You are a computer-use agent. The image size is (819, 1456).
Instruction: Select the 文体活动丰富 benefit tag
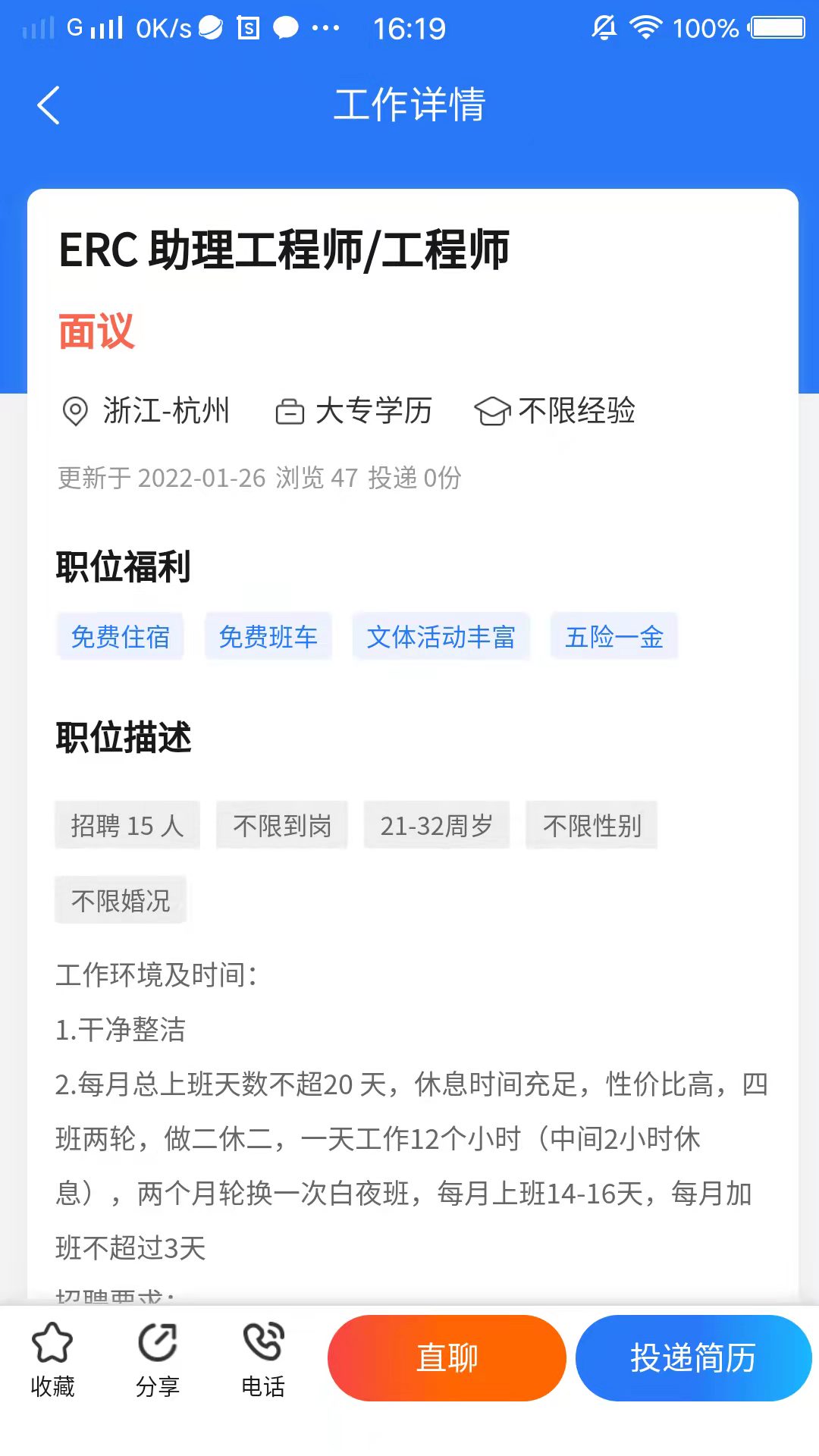coord(442,637)
